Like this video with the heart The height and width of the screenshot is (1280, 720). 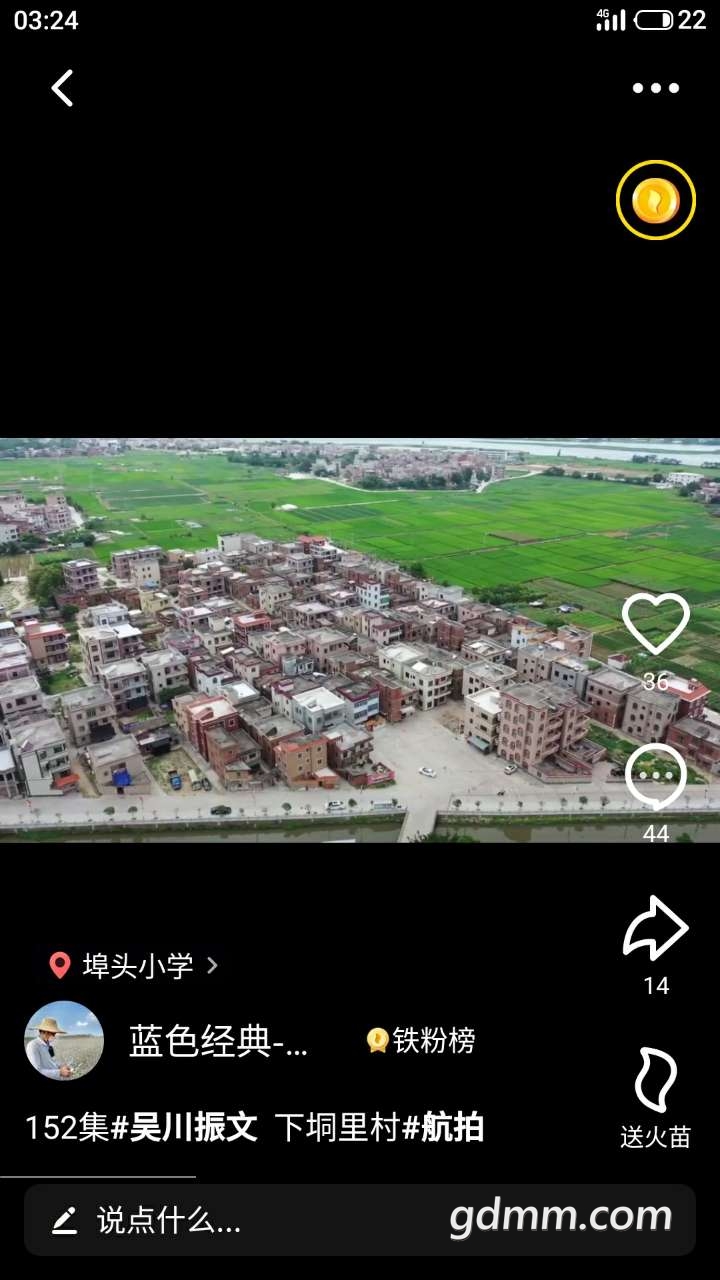[x=656, y=625]
